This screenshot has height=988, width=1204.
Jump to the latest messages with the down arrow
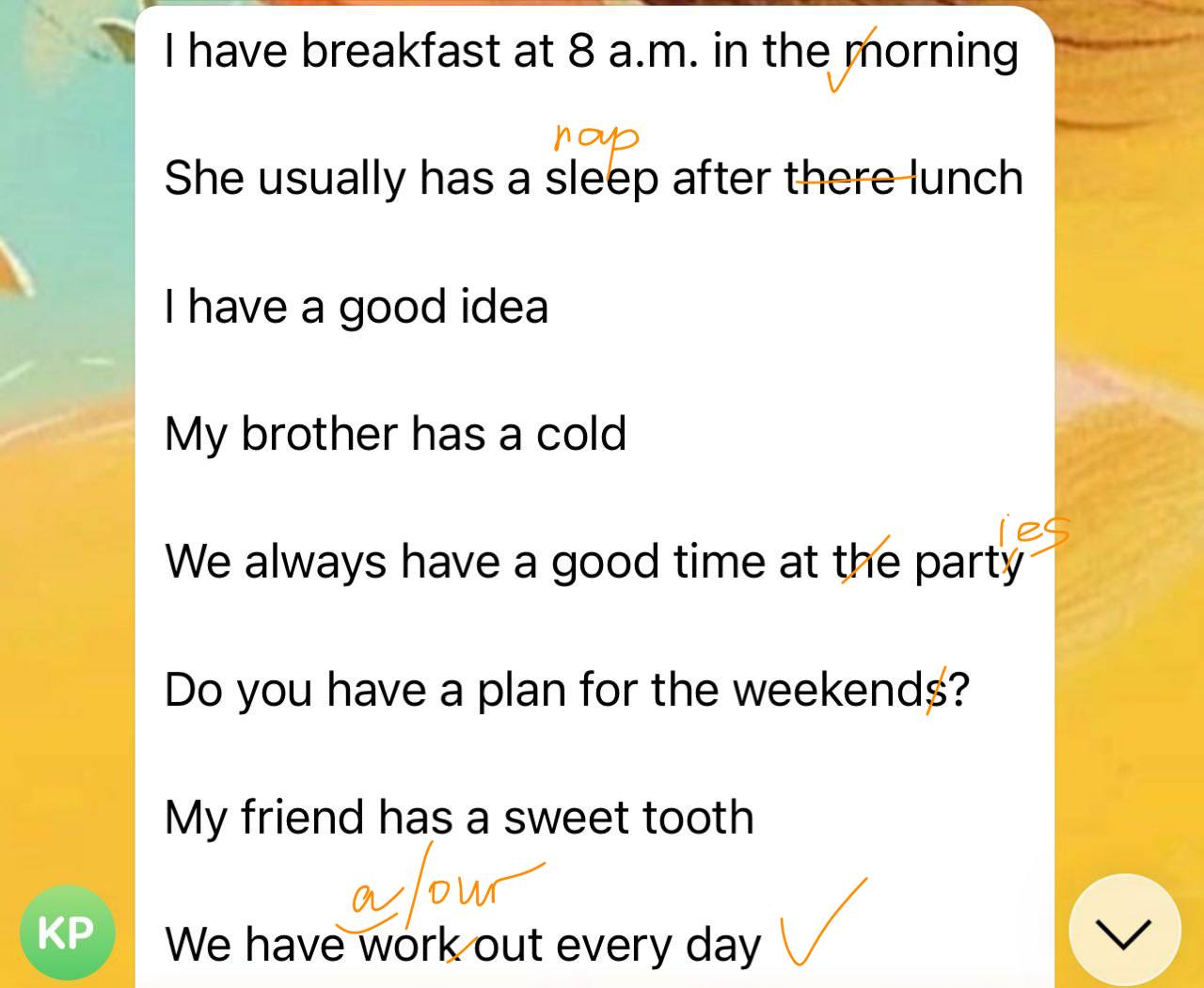click(1124, 932)
